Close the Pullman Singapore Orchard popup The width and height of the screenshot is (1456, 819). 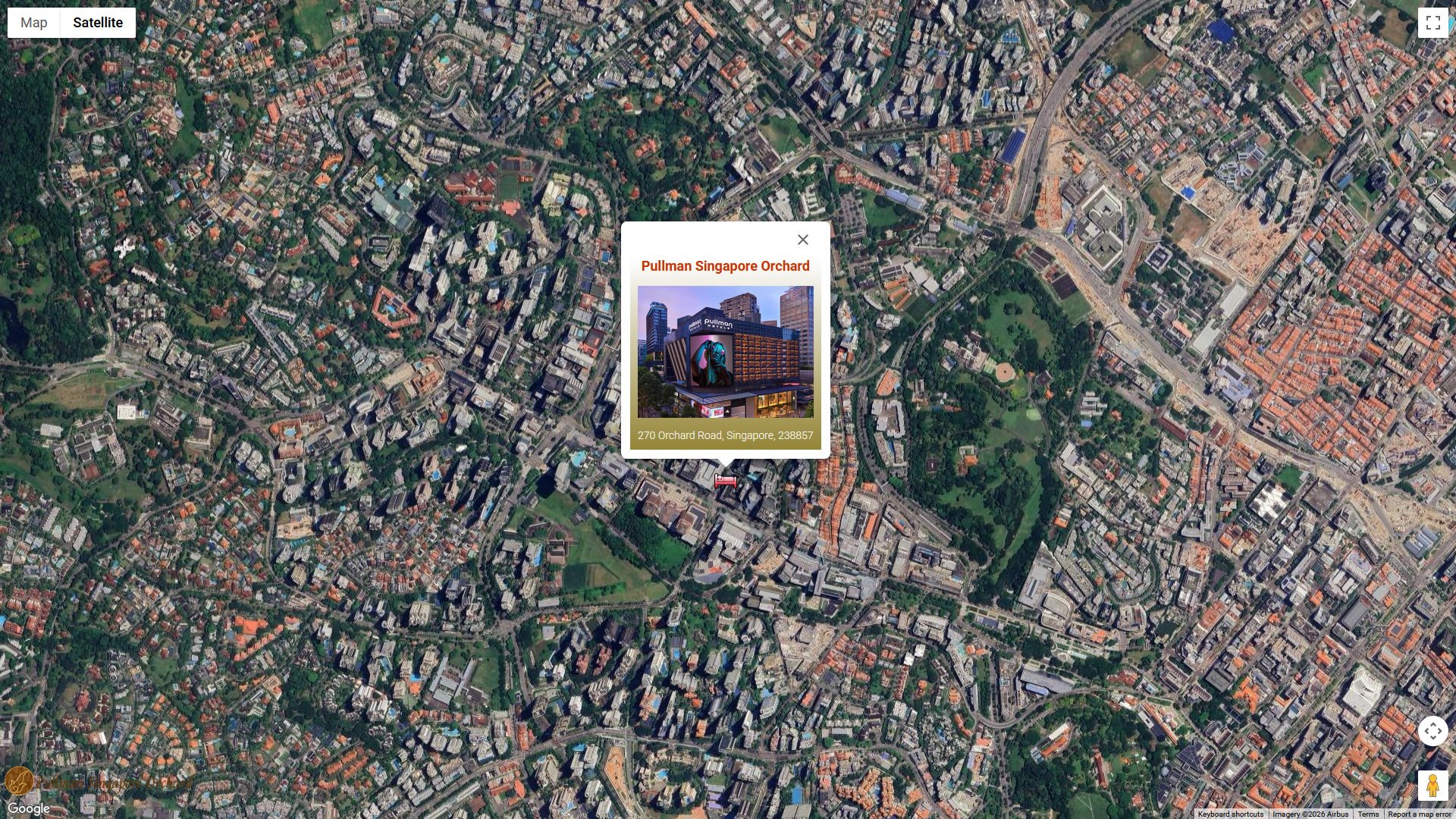click(x=803, y=240)
